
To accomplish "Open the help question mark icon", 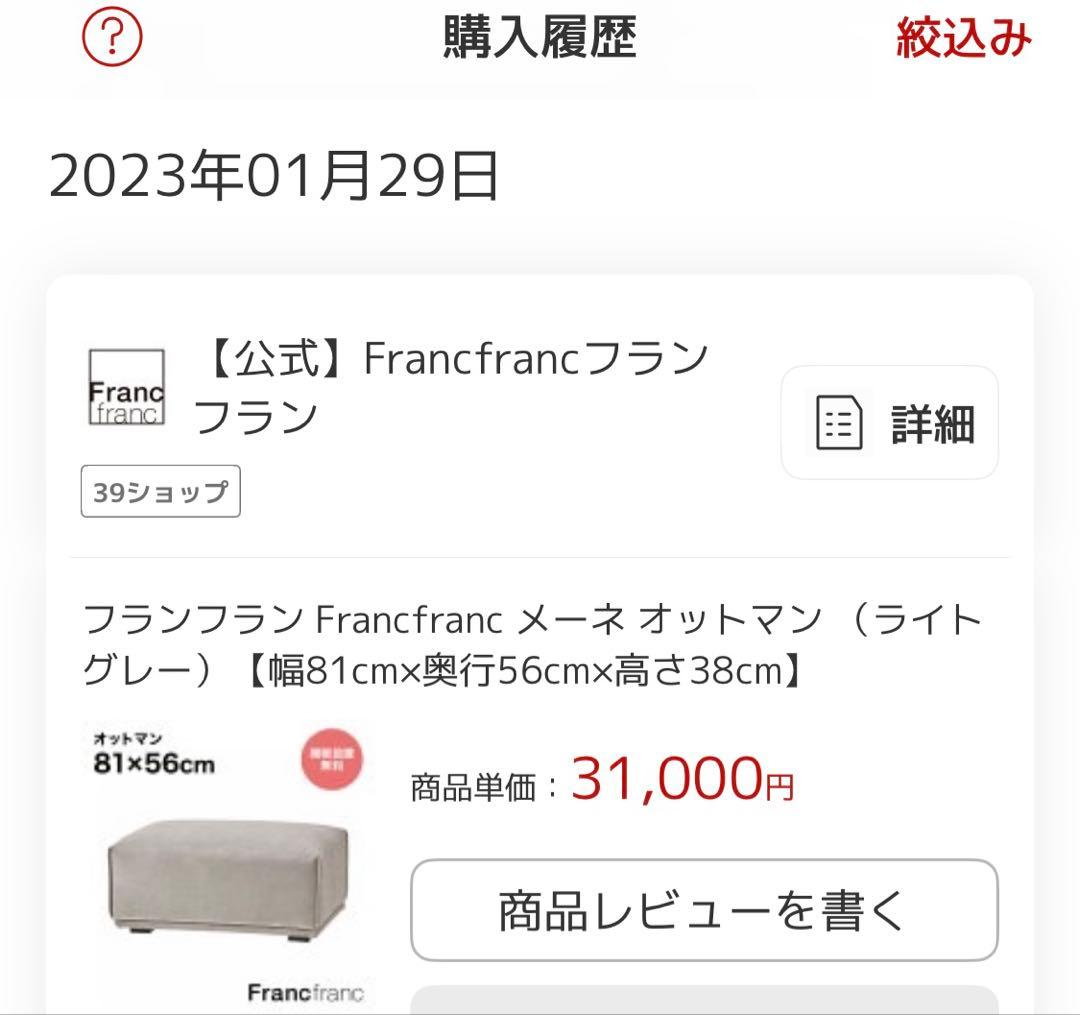I will click(x=112, y=38).
